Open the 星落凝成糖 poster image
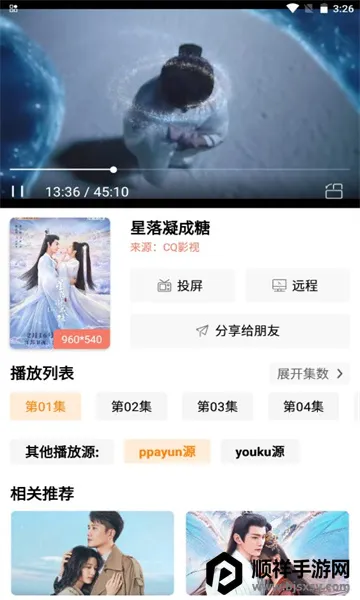360x600 pixels. pos(60,283)
